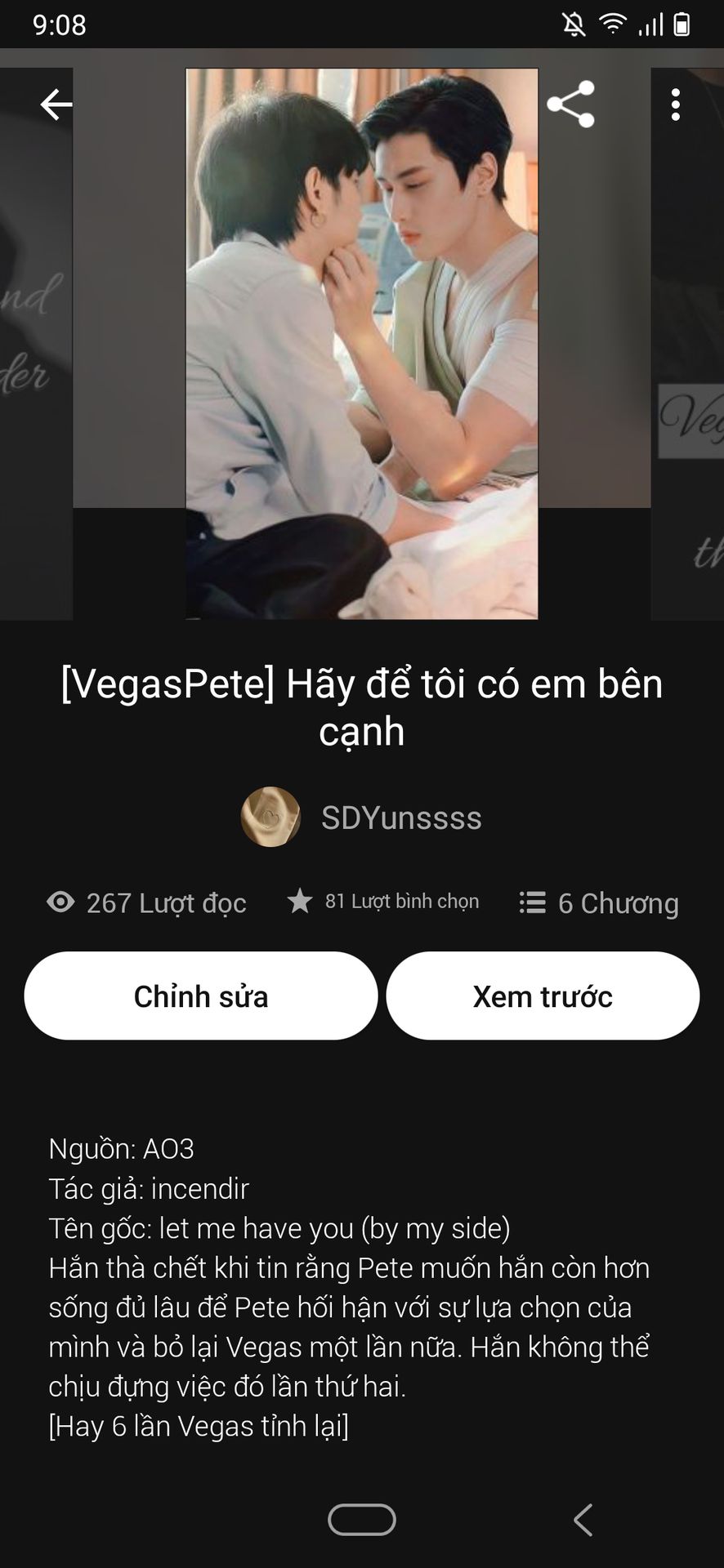Tap the system back button

tap(582, 1520)
